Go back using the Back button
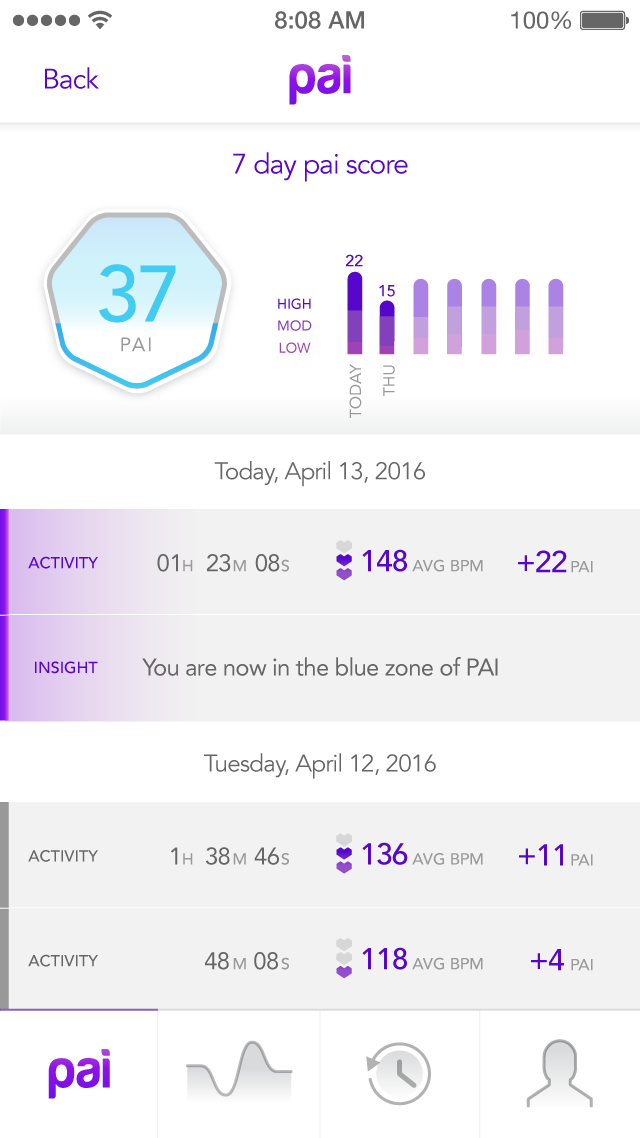The height and width of the screenshot is (1138, 640). point(70,79)
